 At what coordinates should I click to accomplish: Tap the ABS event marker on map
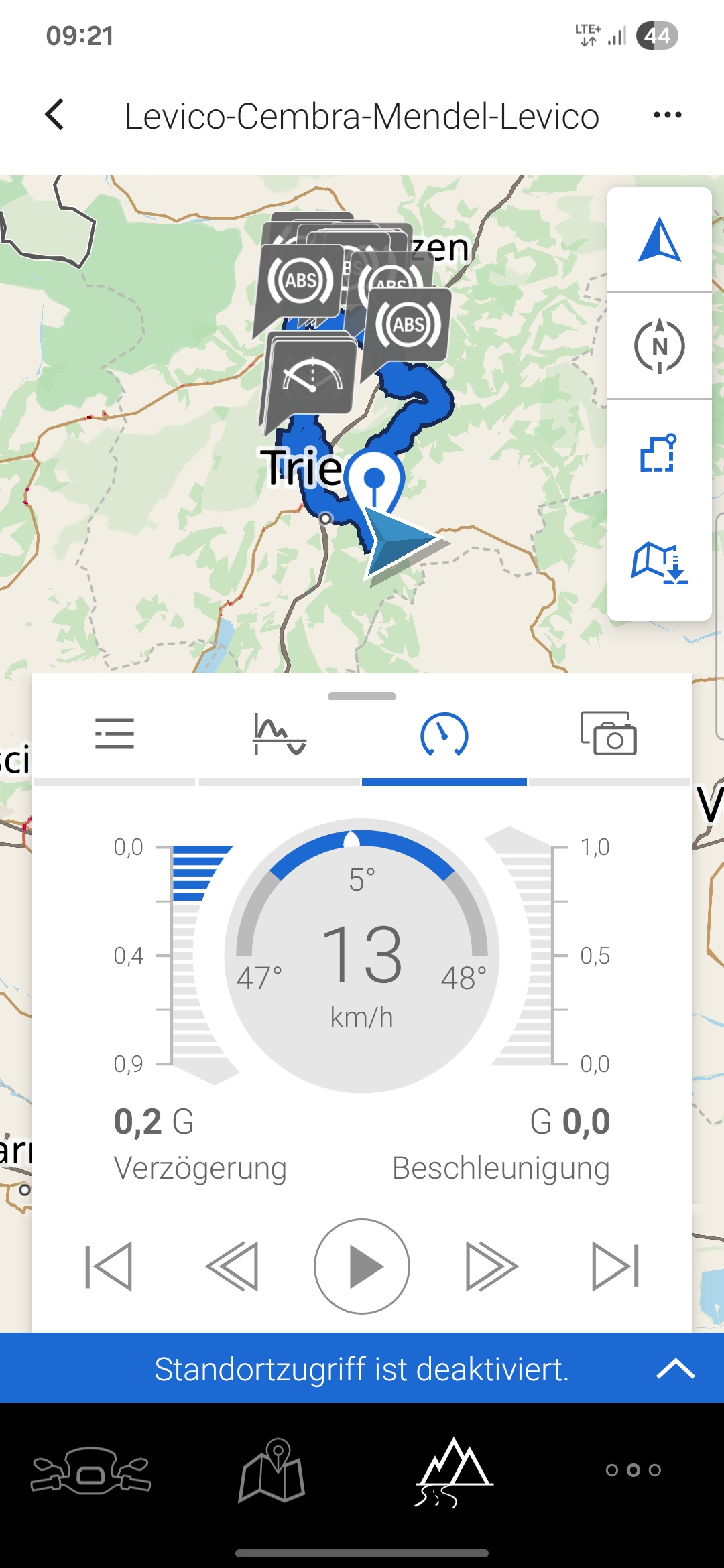coord(408,324)
